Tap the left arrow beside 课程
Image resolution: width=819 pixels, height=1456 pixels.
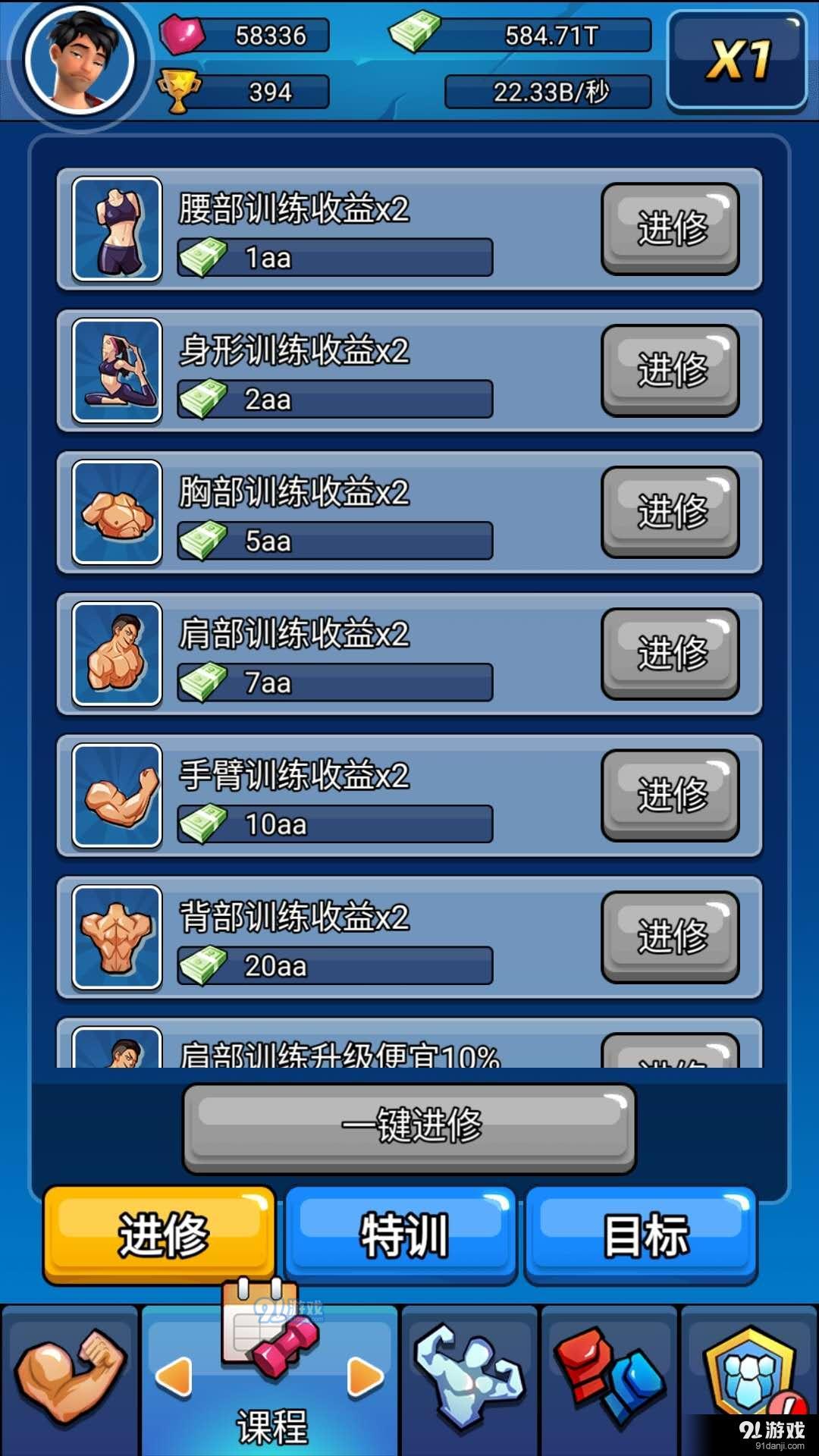174,1377
